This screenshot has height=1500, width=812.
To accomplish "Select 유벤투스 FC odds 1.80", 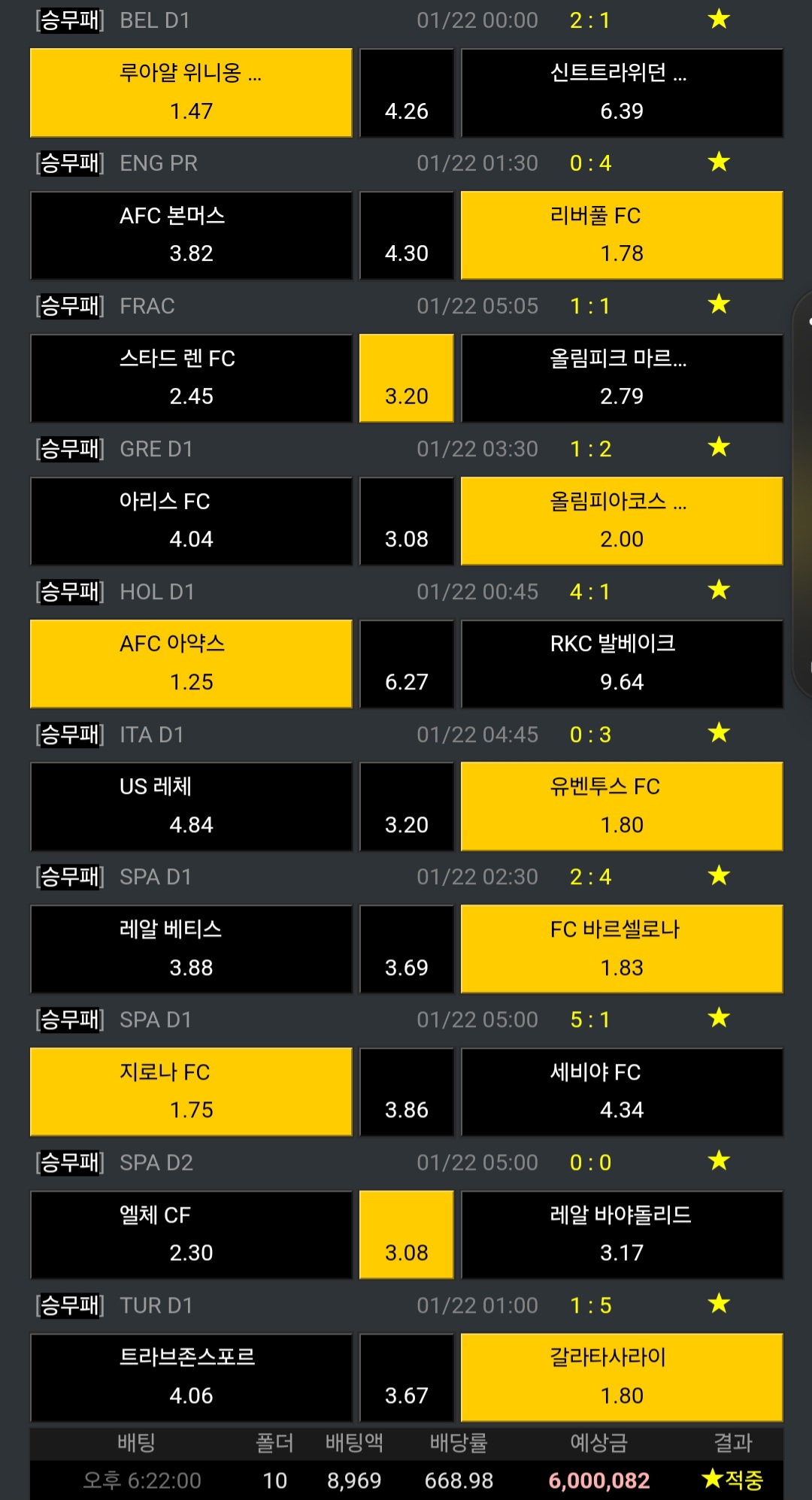I will point(622,807).
